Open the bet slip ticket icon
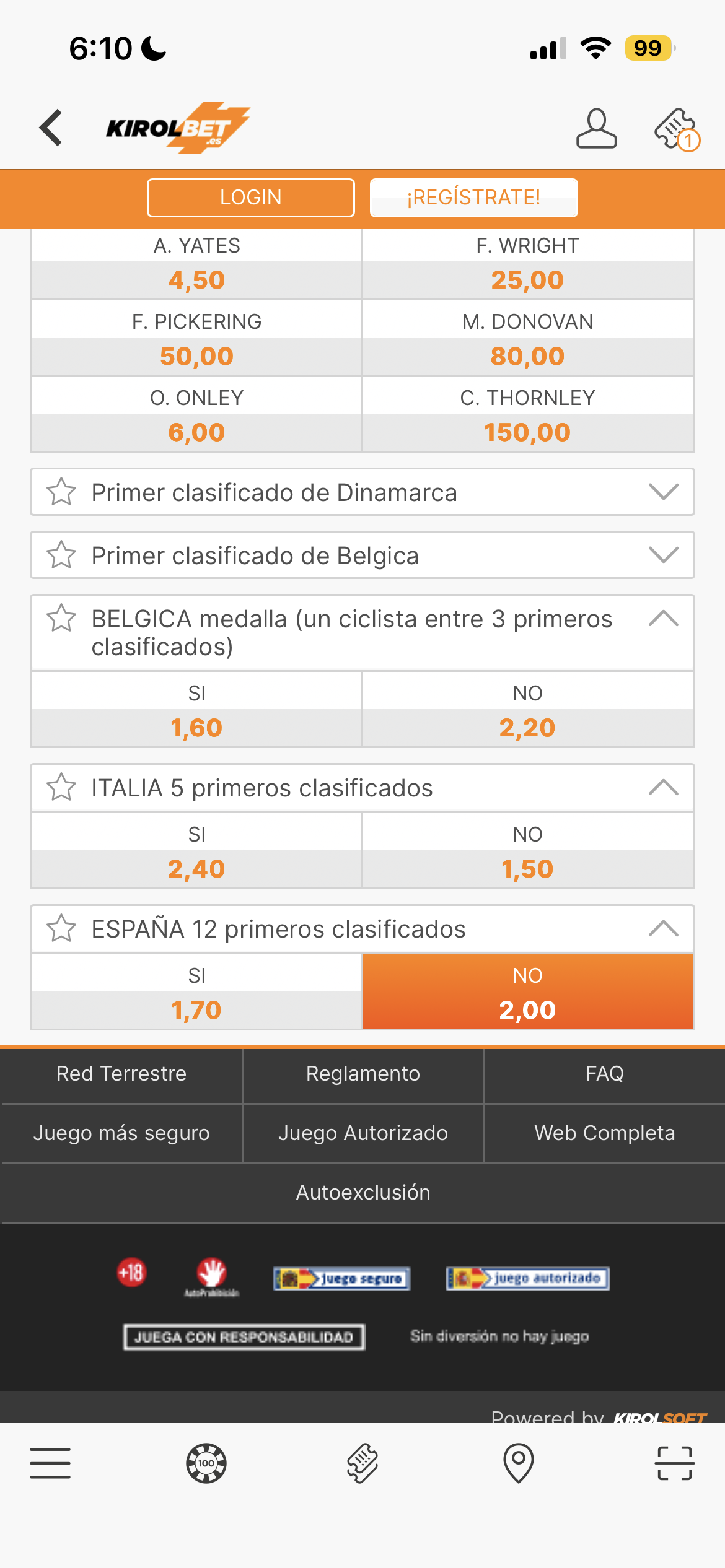Viewport: 725px width, 1568px height. (677, 129)
